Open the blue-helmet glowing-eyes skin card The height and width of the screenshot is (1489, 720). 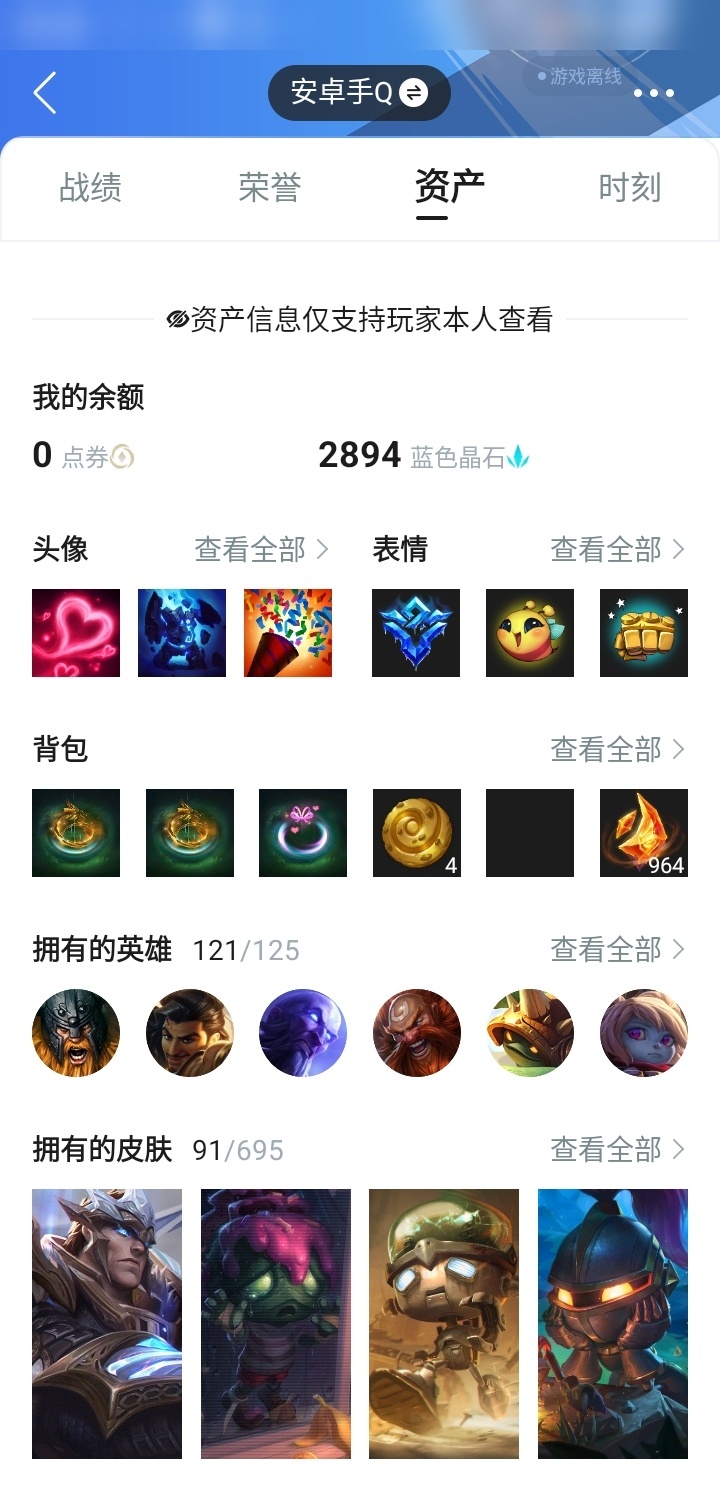click(x=613, y=1324)
